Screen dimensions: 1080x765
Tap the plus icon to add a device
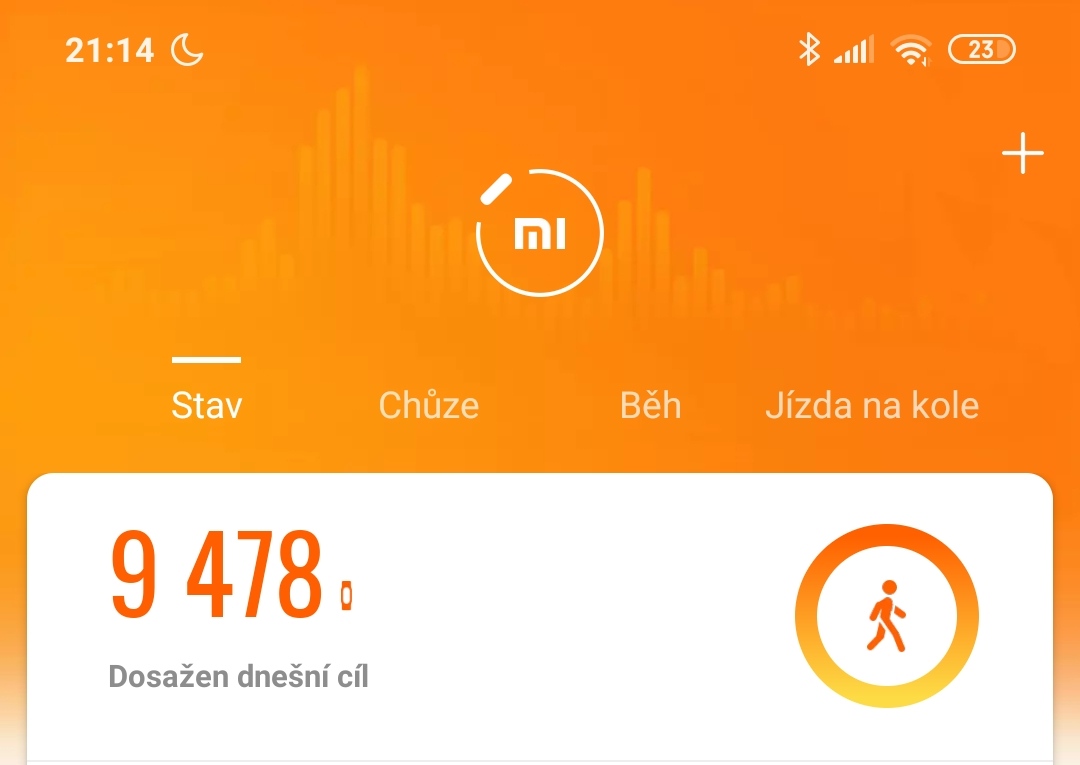click(x=1022, y=155)
